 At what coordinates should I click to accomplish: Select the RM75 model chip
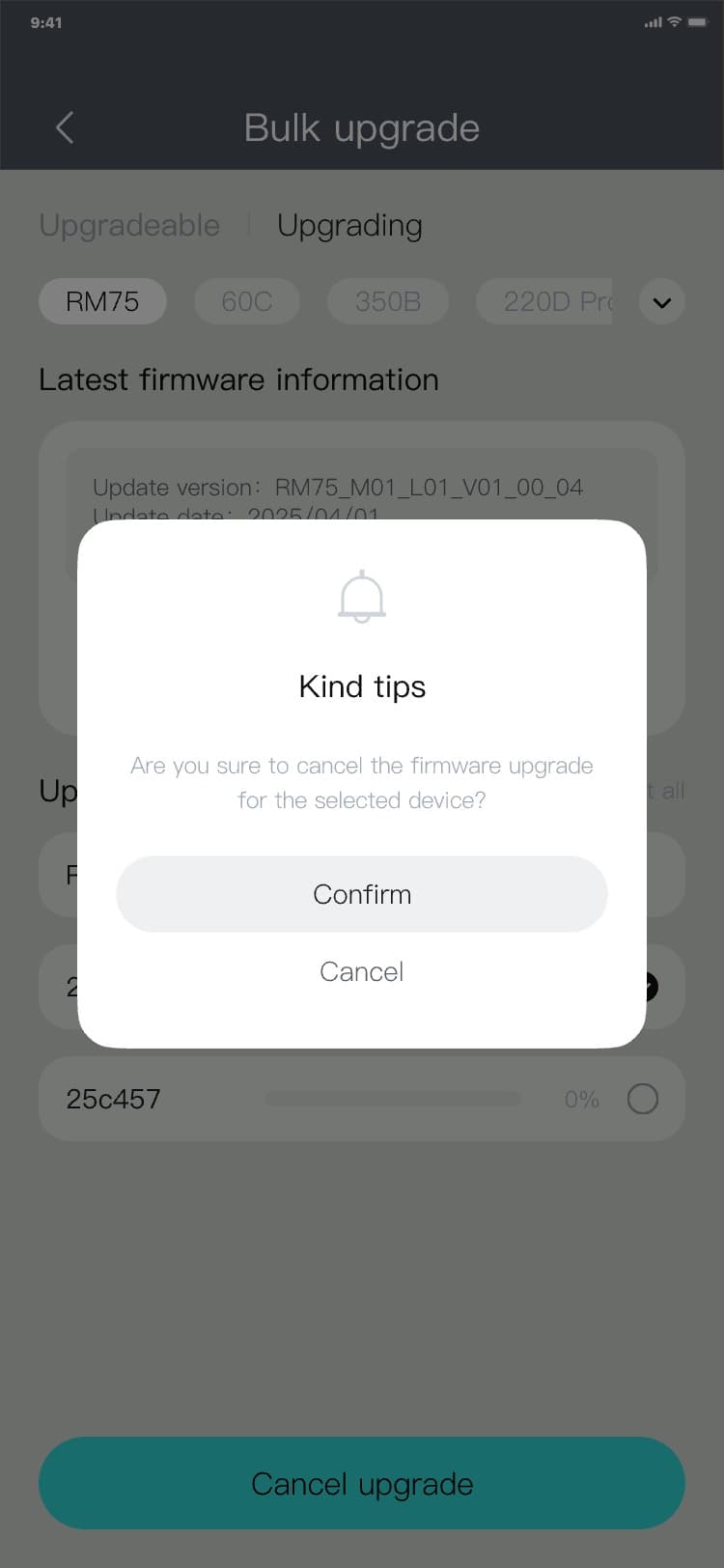[x=102, y=301]
